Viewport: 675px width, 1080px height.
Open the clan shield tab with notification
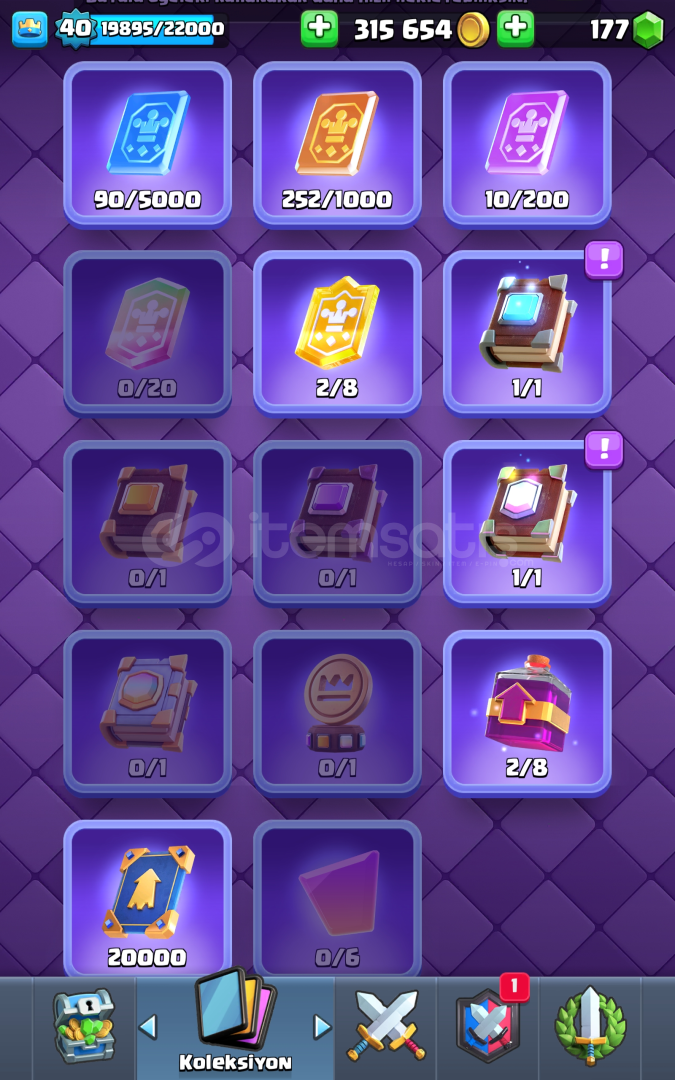488,1026
